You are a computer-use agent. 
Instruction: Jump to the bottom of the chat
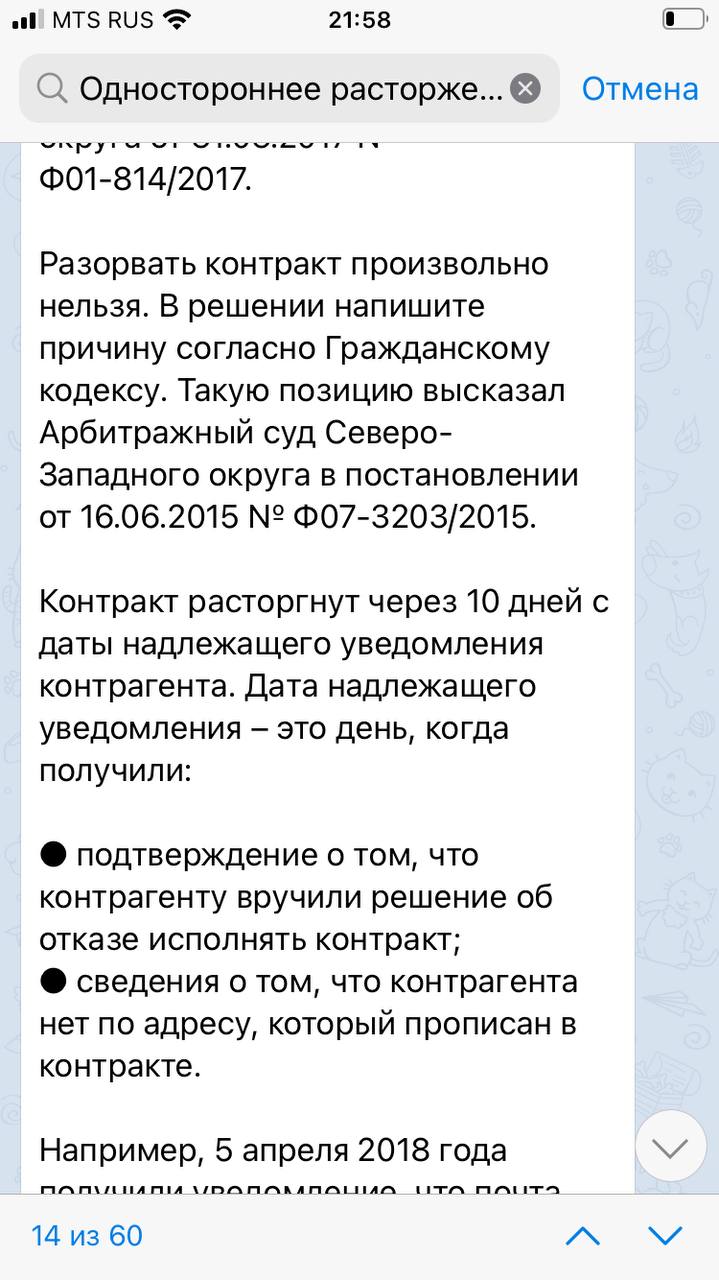coord(670,1145)
